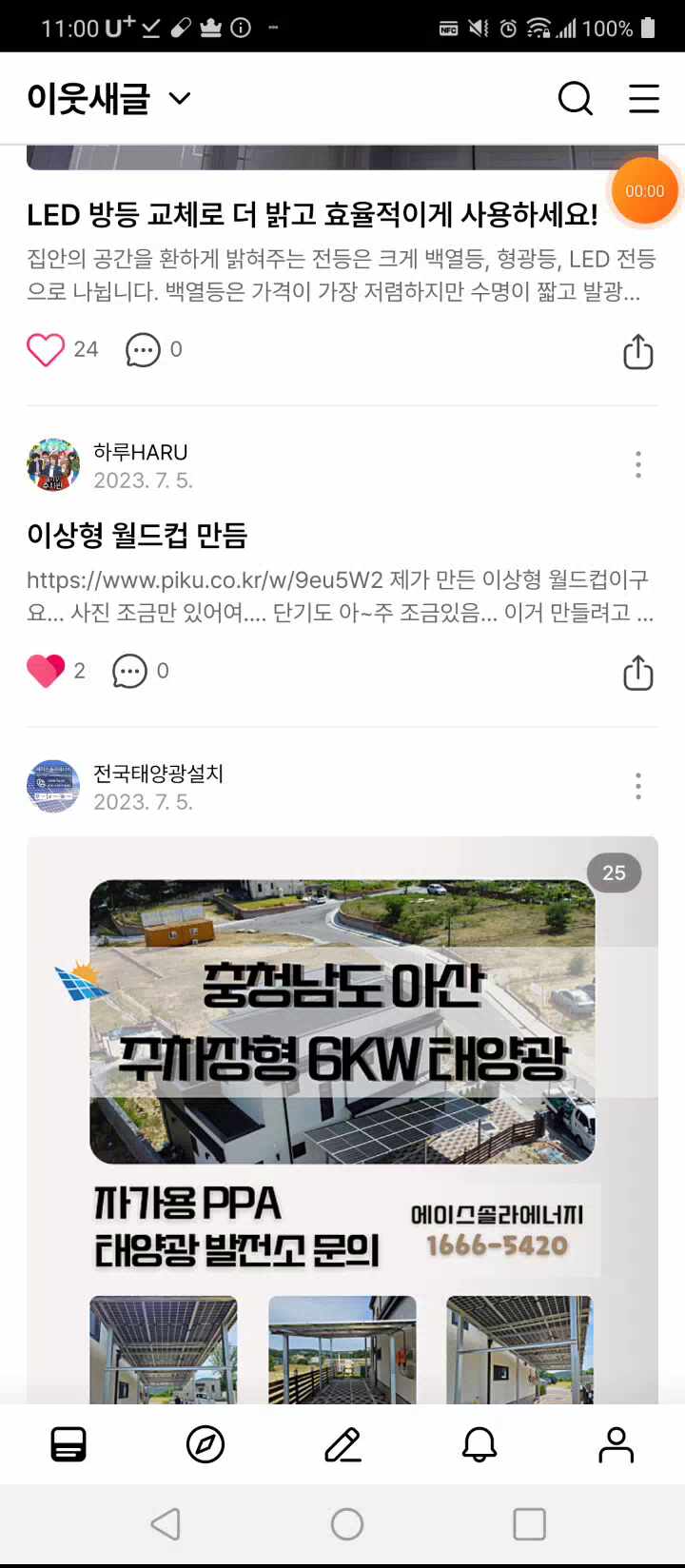Like the LED 방등 교체 post

tap(46, 350)
